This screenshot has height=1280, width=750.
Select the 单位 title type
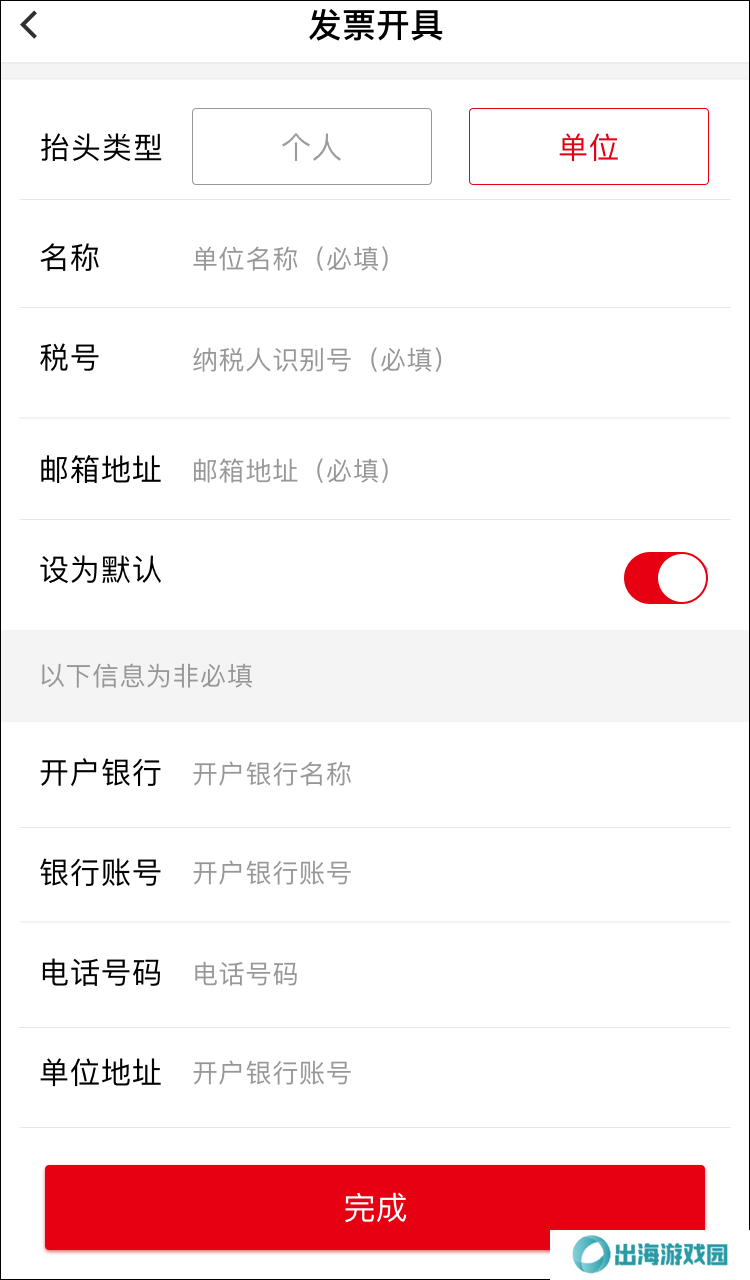(589, 147)
